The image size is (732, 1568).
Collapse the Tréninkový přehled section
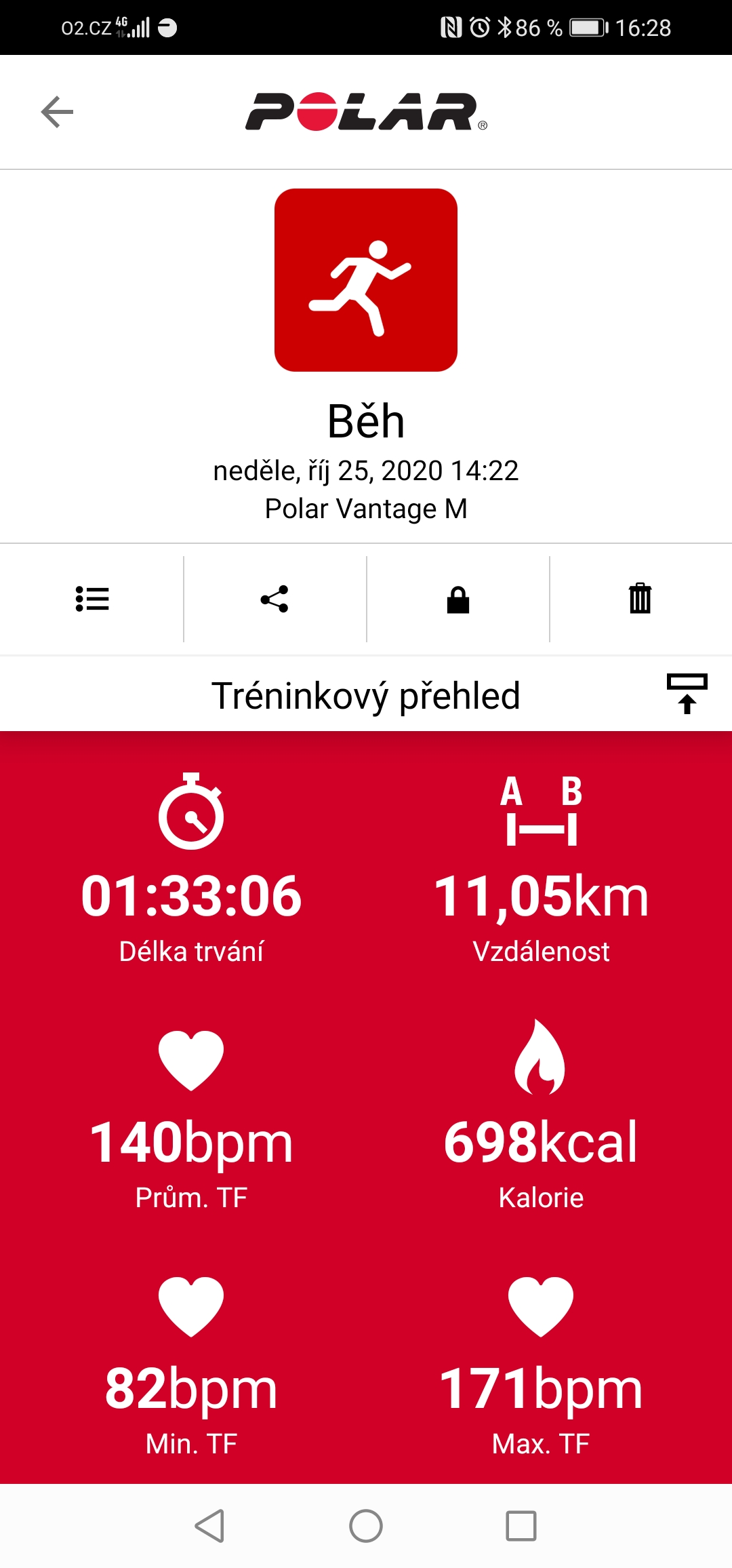click(687, 694)
